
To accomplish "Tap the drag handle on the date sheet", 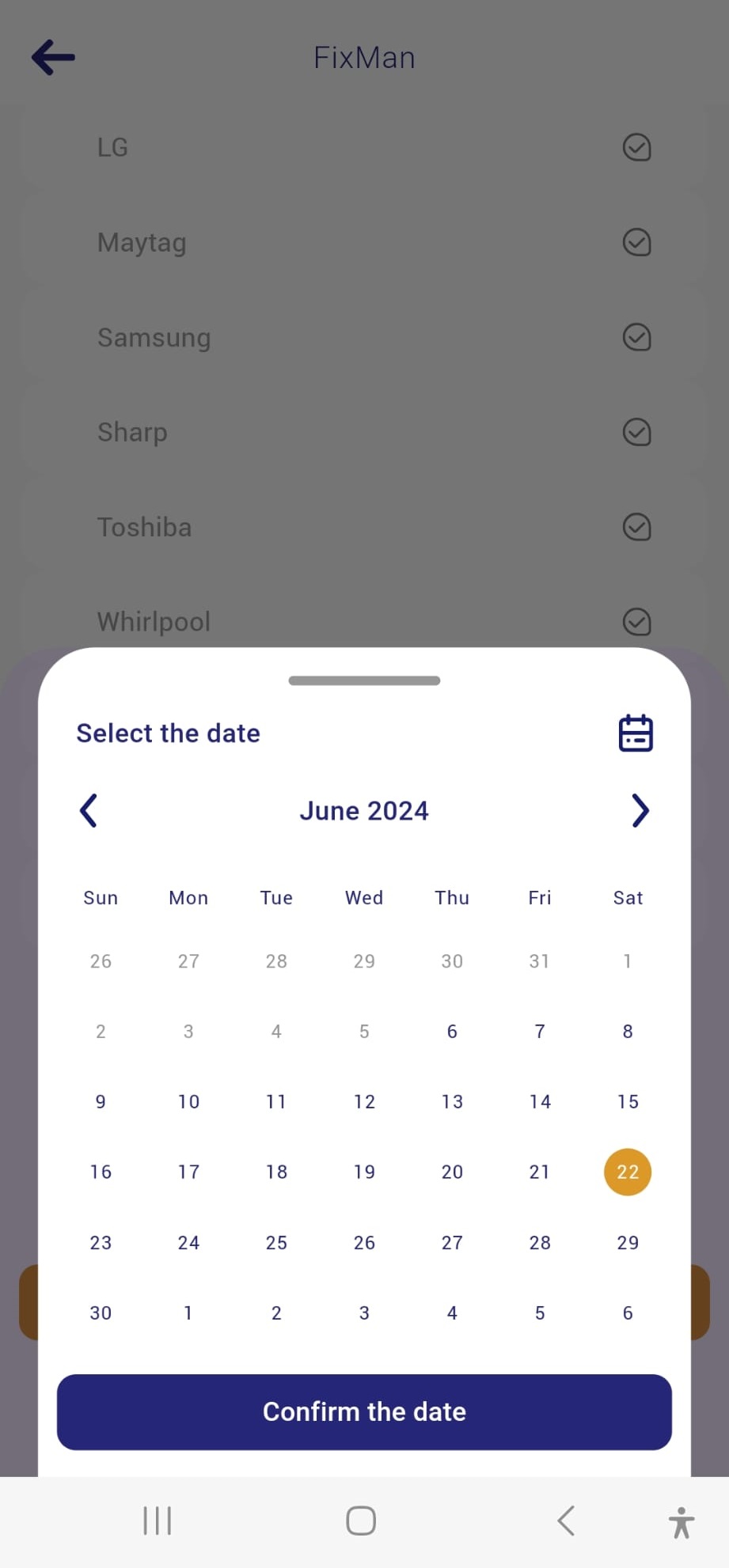I will click(364, 680).
